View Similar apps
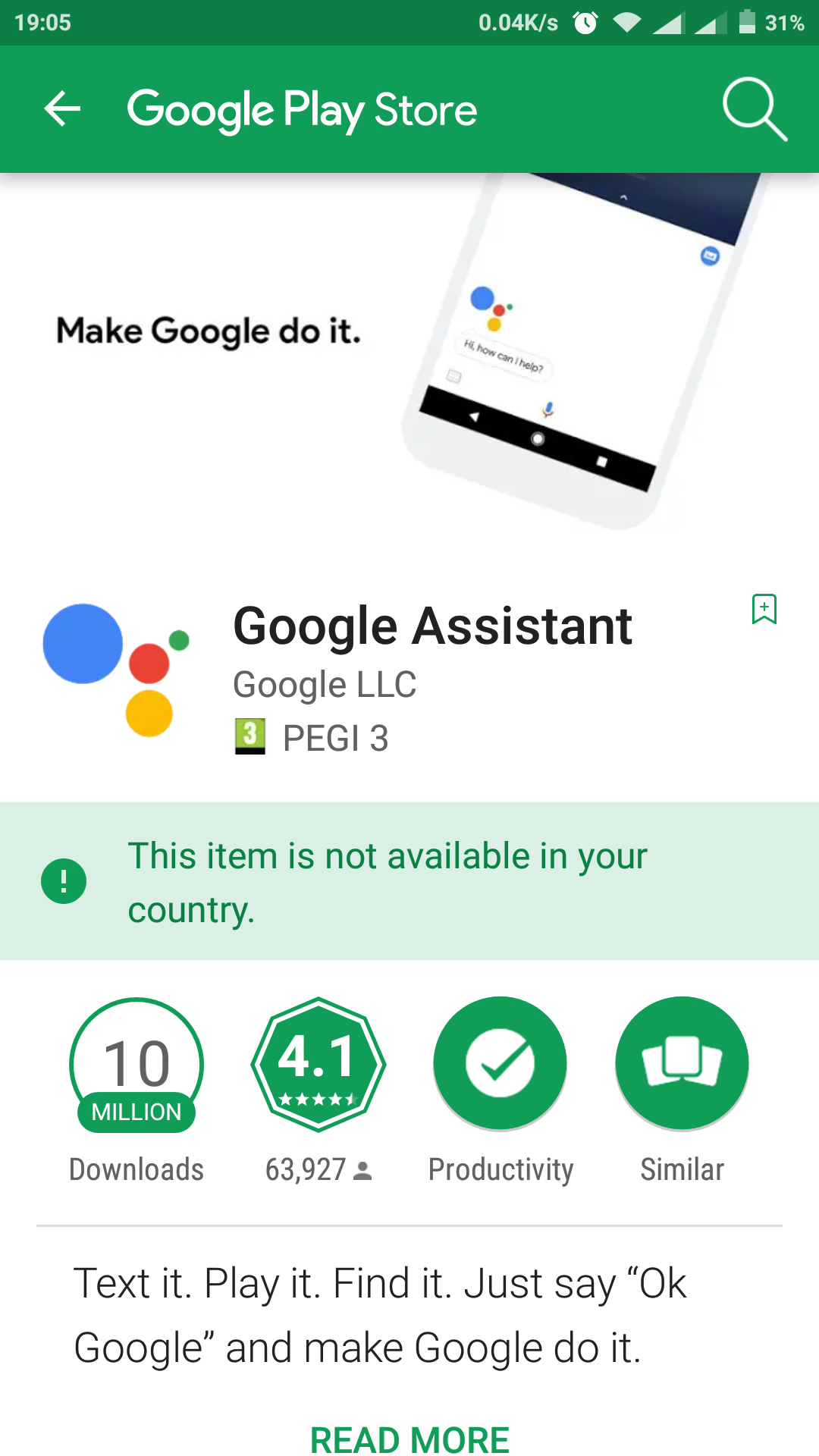The height and width of the screenshot is (1456, 819). [x=682, y=1064]
